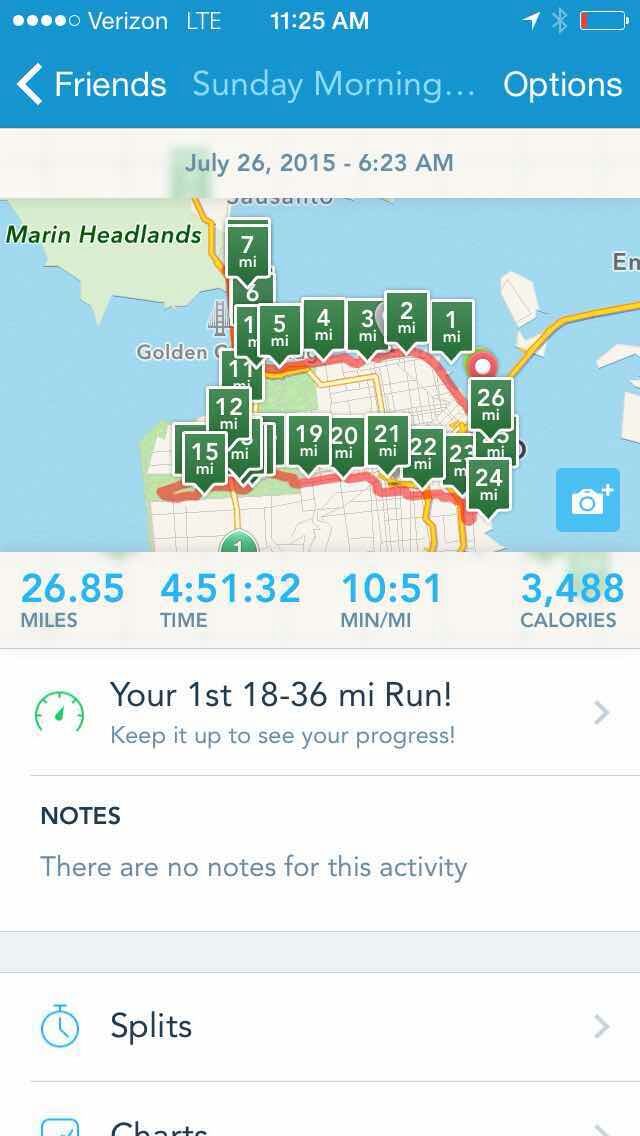Viewport: 640px width, 1136px height.
Task: Go back to Friends
Action: coord(92,85)
